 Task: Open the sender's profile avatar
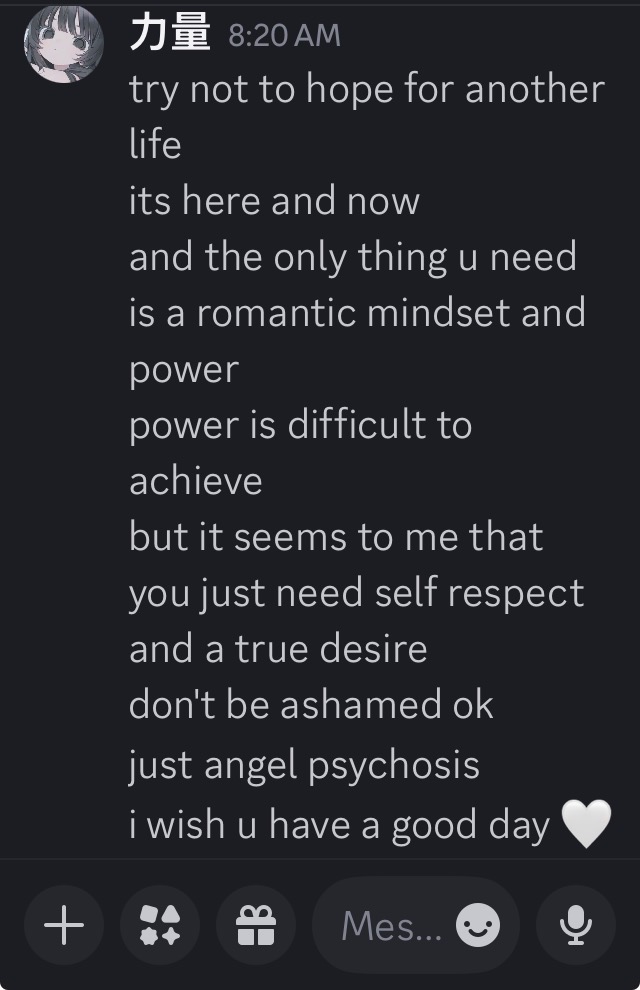[64, 44]
